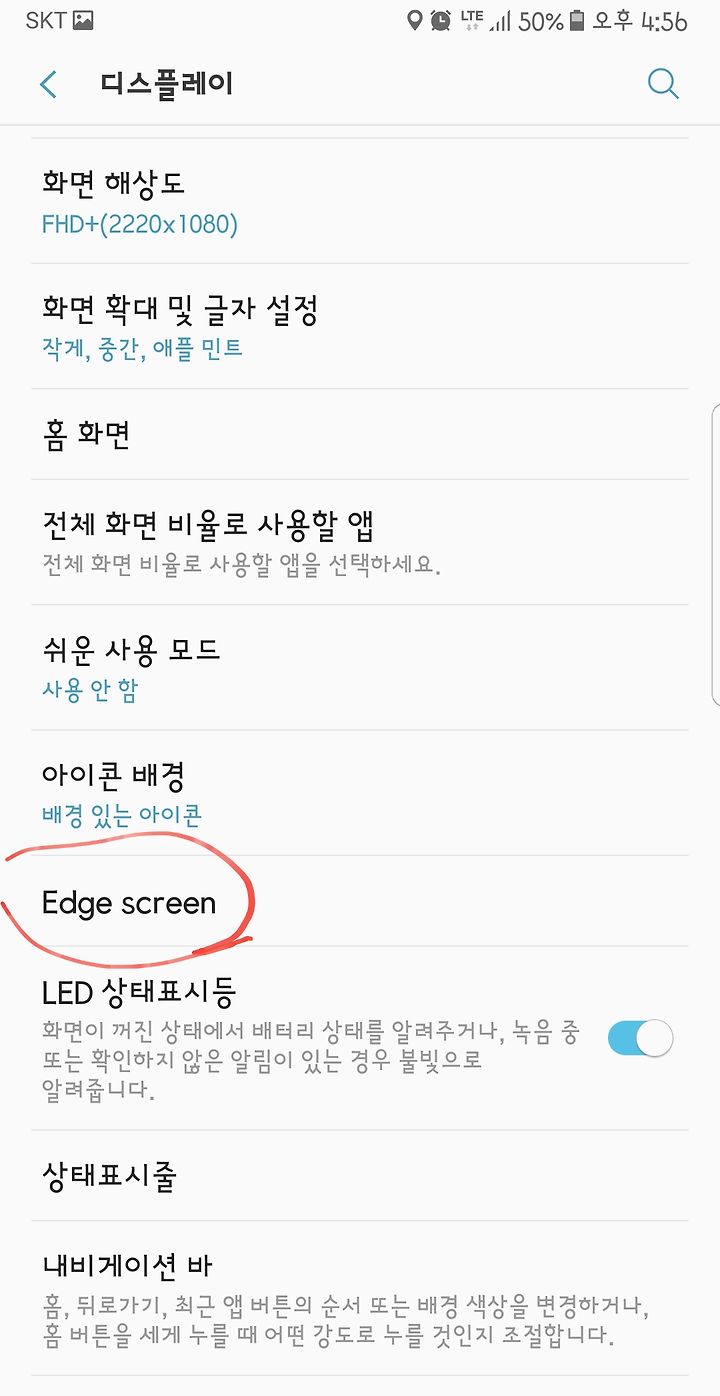Screen dimensions: 720x1396
Task: Turn off the LED 상태표시등 switch
Action: tap(640, 1038)
